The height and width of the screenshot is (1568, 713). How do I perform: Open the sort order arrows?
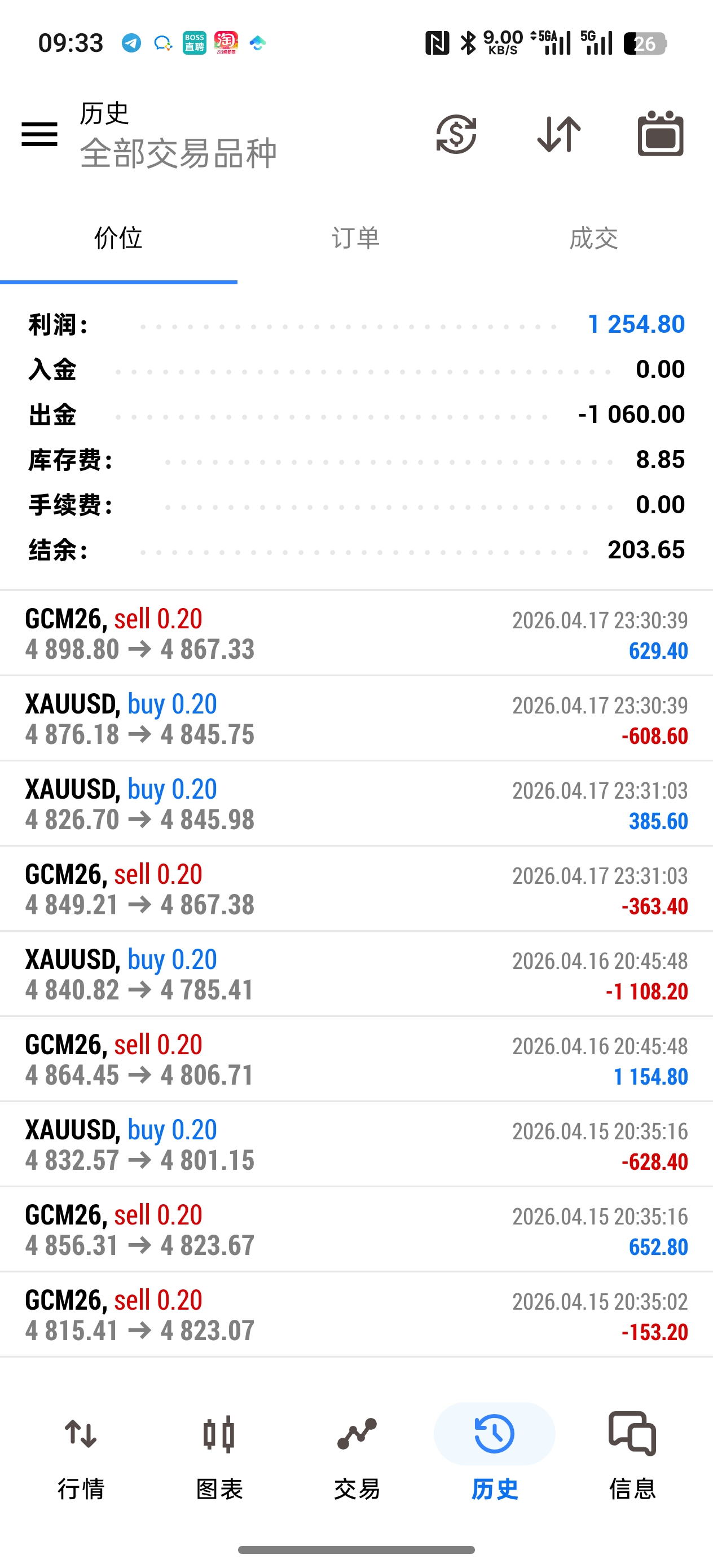point(558,134)
